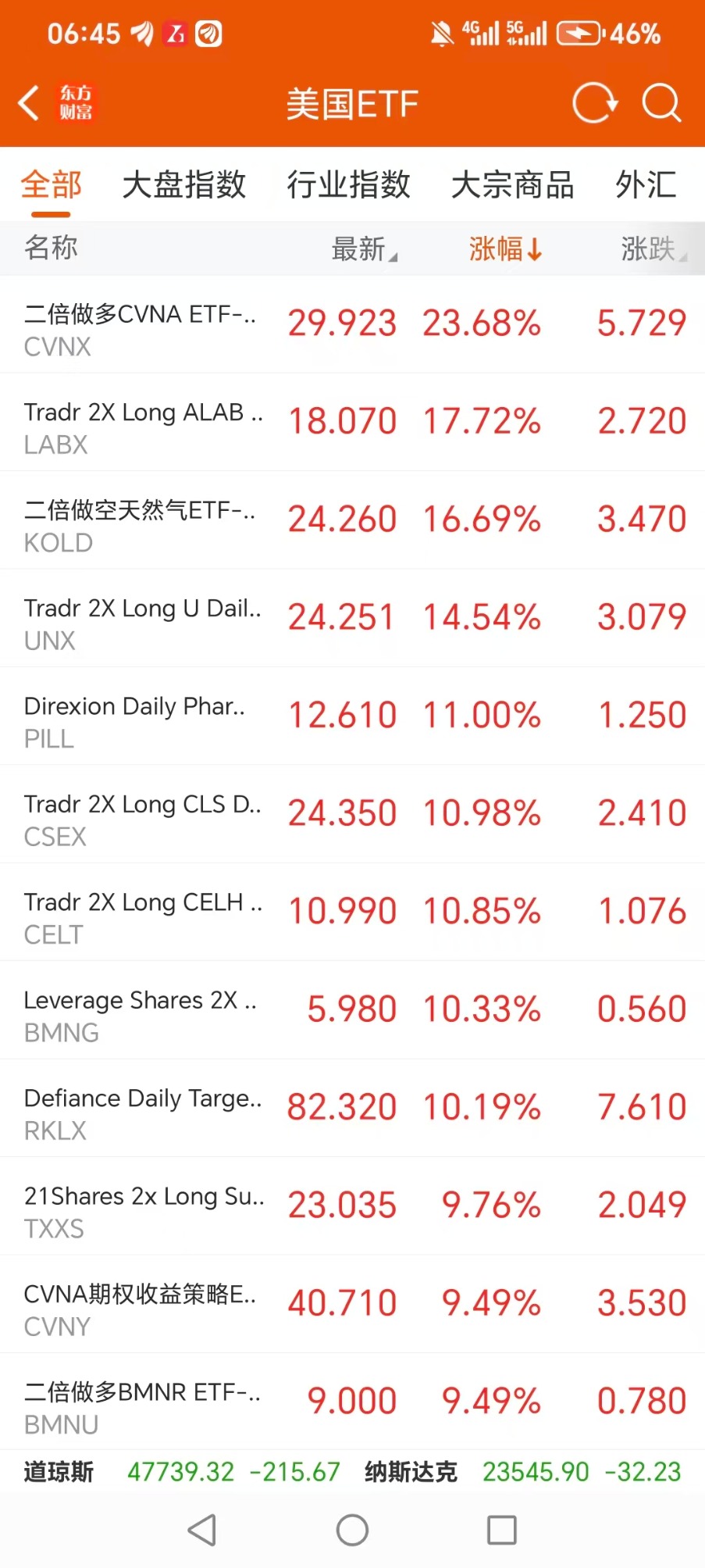Screen dimensions: 705x1568
Task: Open the UNX ETF quote
Action: (x=352, y=618)
